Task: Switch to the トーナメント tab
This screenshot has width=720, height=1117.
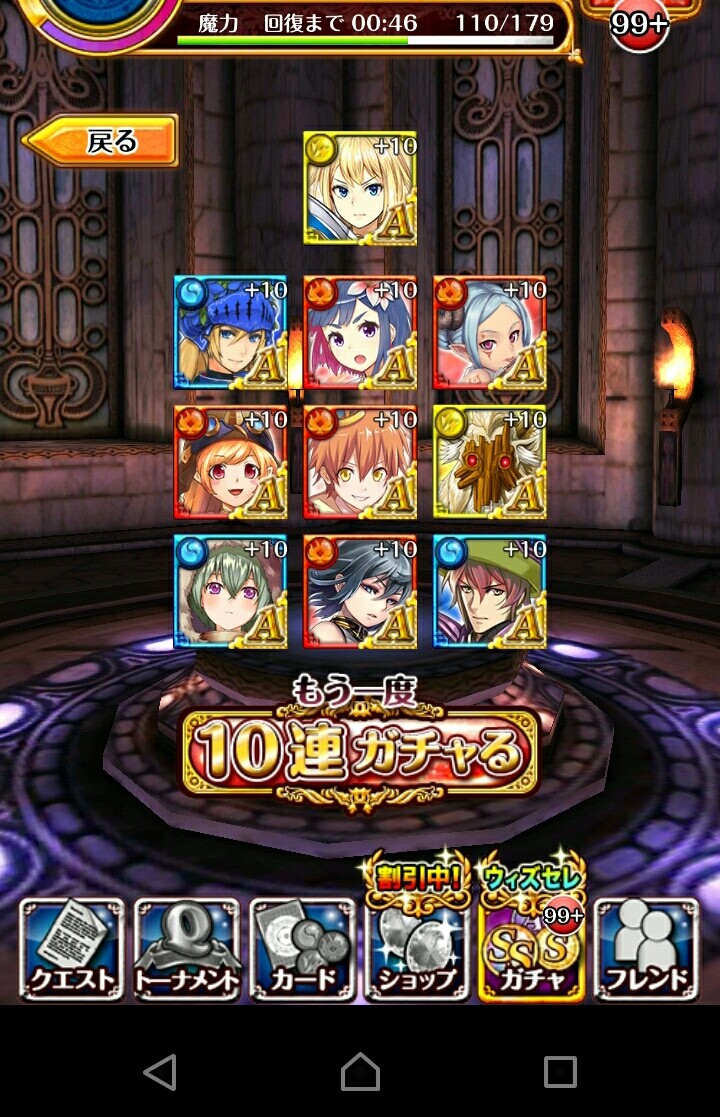Action: pyautogui.click(x=187, y=950)
